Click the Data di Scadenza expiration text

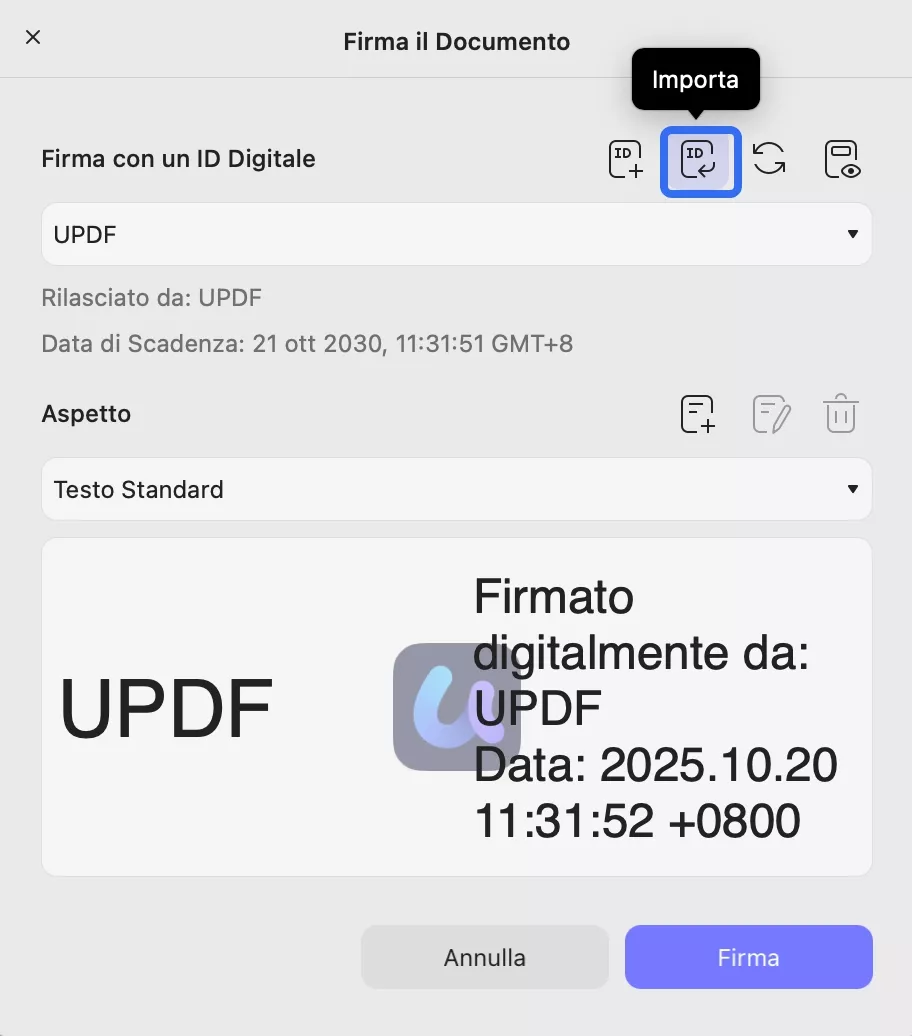(x=306, y=344)
